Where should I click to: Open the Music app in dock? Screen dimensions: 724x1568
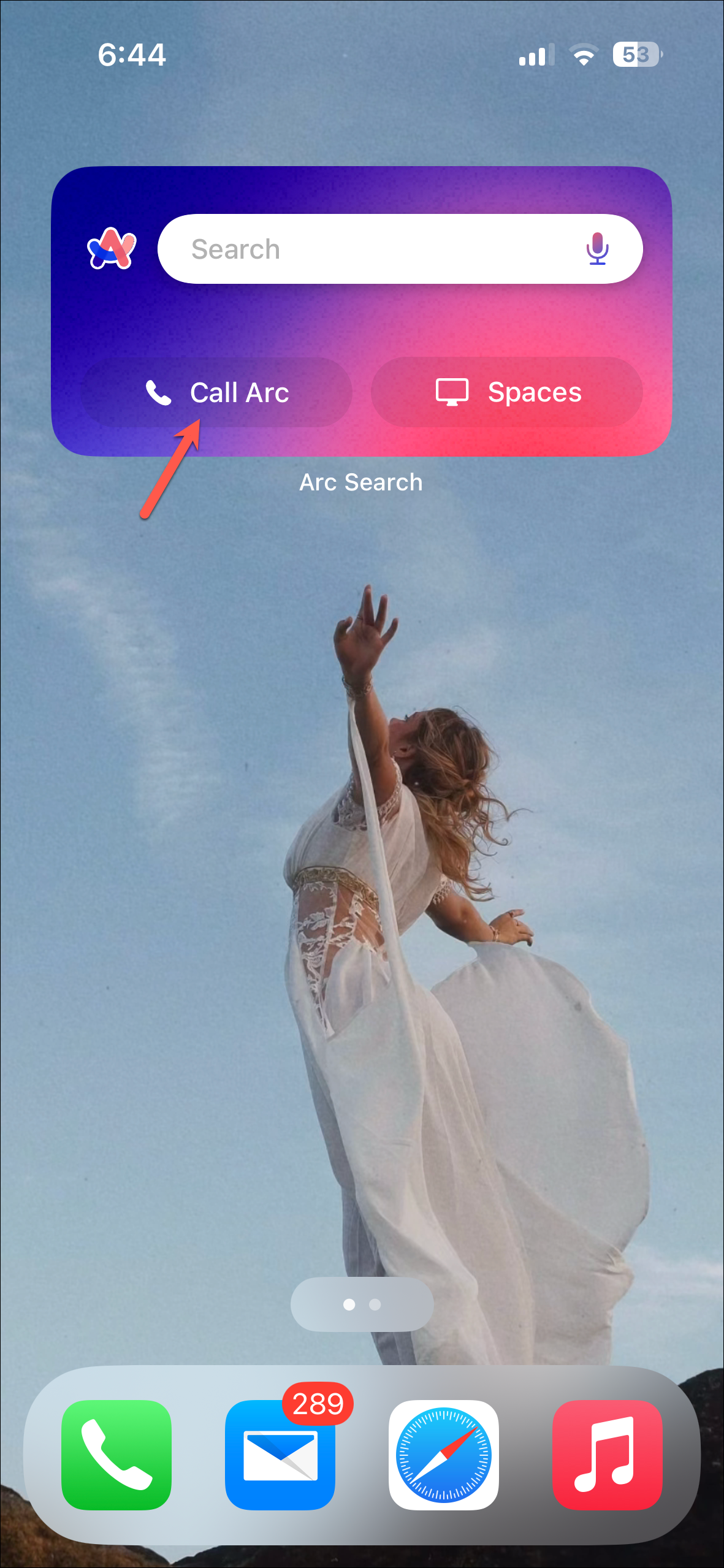click(607, 1455)
